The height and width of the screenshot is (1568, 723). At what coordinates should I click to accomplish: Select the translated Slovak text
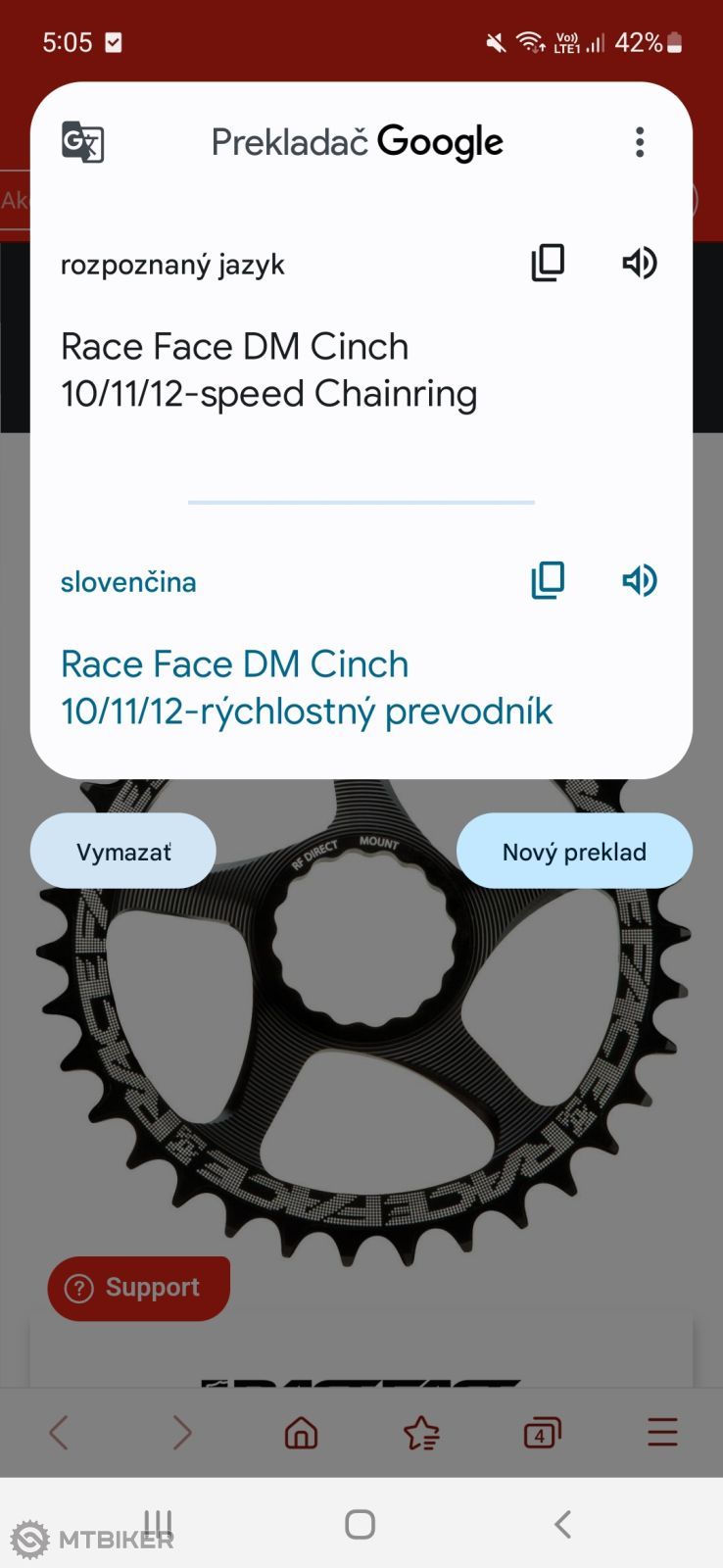pos(307,686)
